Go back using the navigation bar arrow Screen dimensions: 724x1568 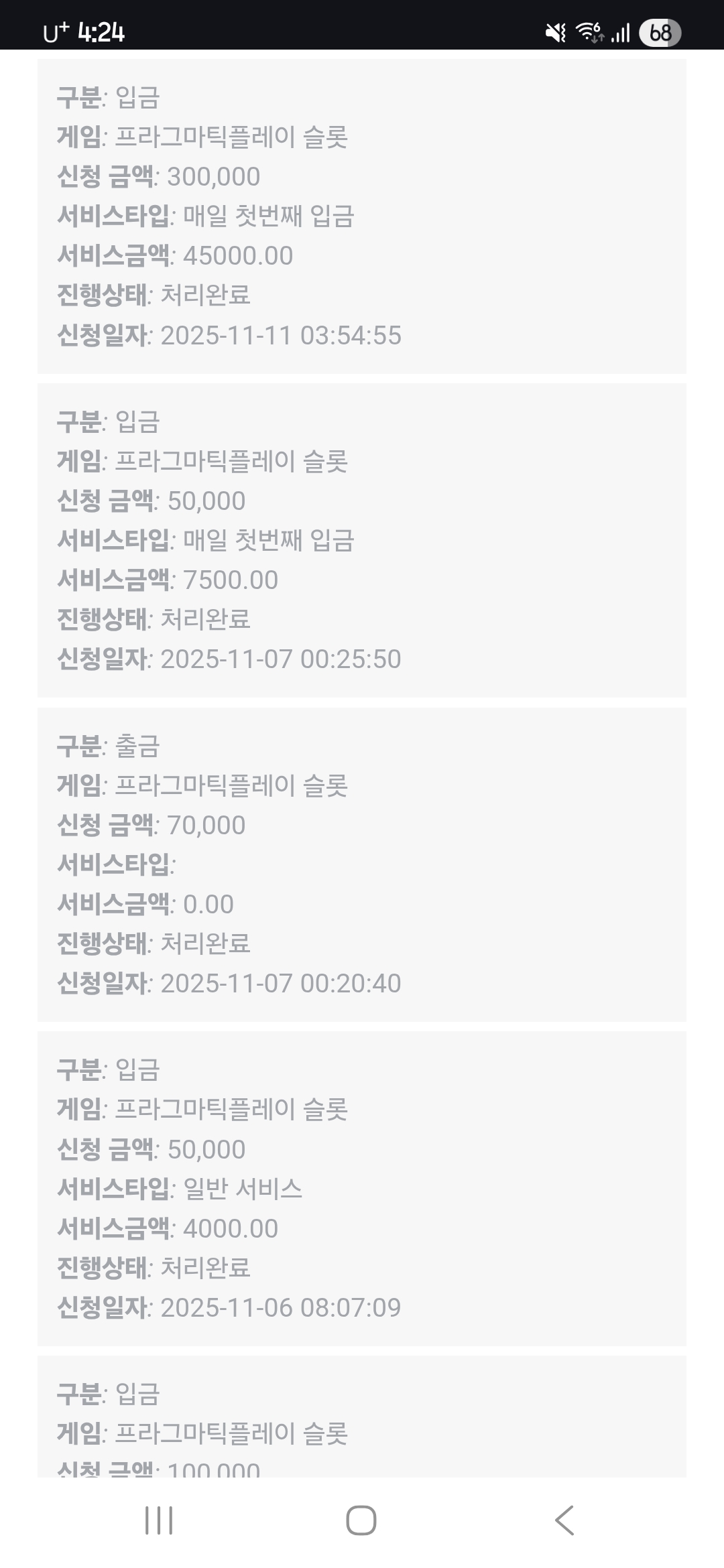(x=564, y=1520)
